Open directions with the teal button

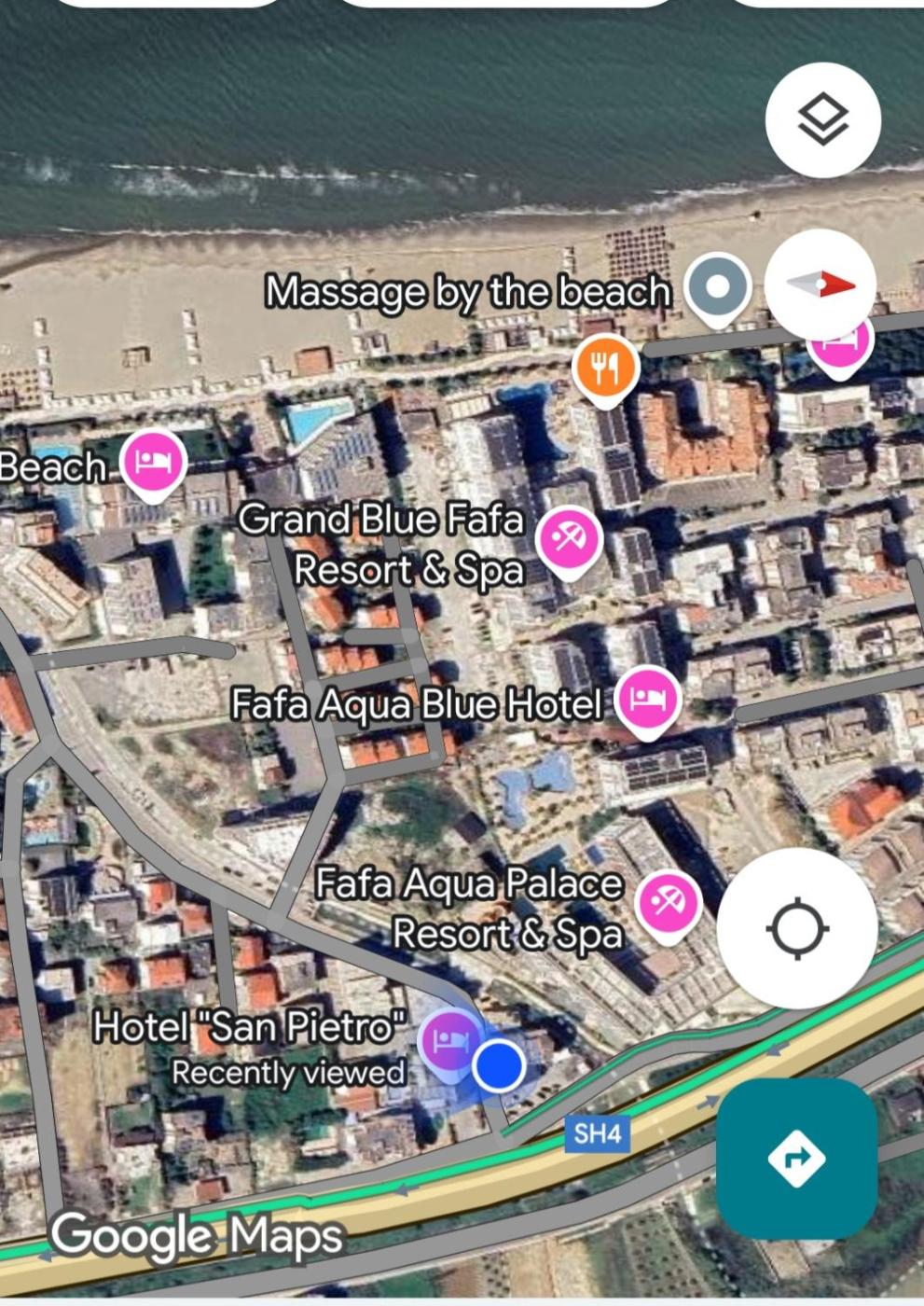pyautogui.click(x=796, y=1159)
